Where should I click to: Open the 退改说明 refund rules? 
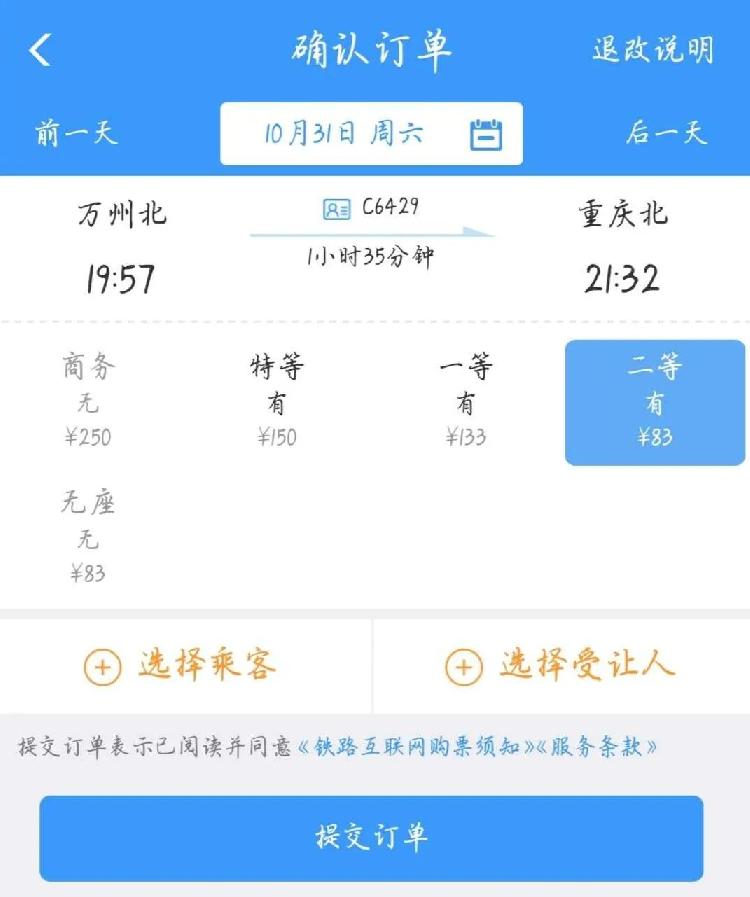pyautogui.click(x=652, y=50)
